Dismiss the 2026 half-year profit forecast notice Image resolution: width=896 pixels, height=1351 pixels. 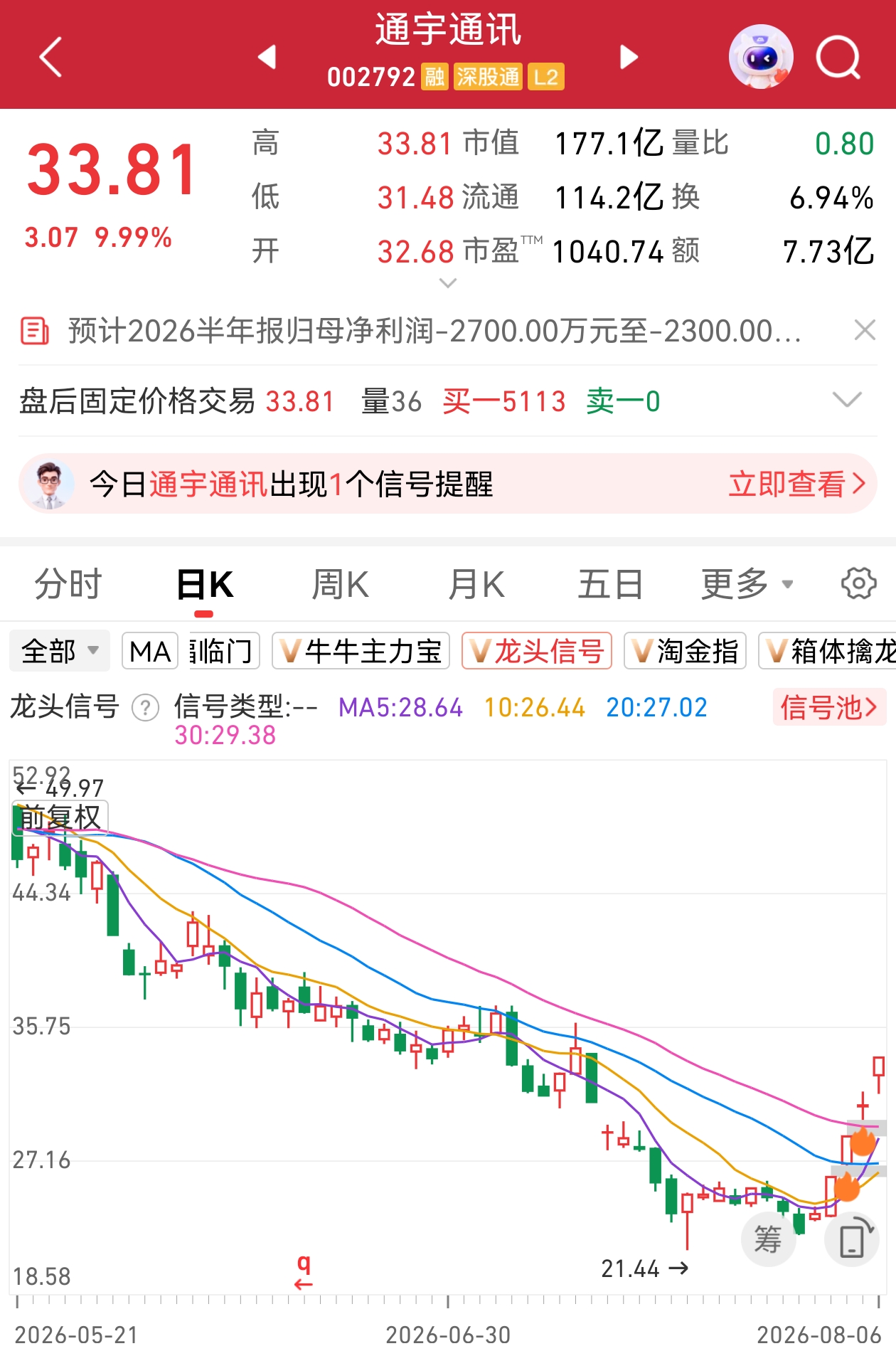pyautogui.click(x=864, y=330)
